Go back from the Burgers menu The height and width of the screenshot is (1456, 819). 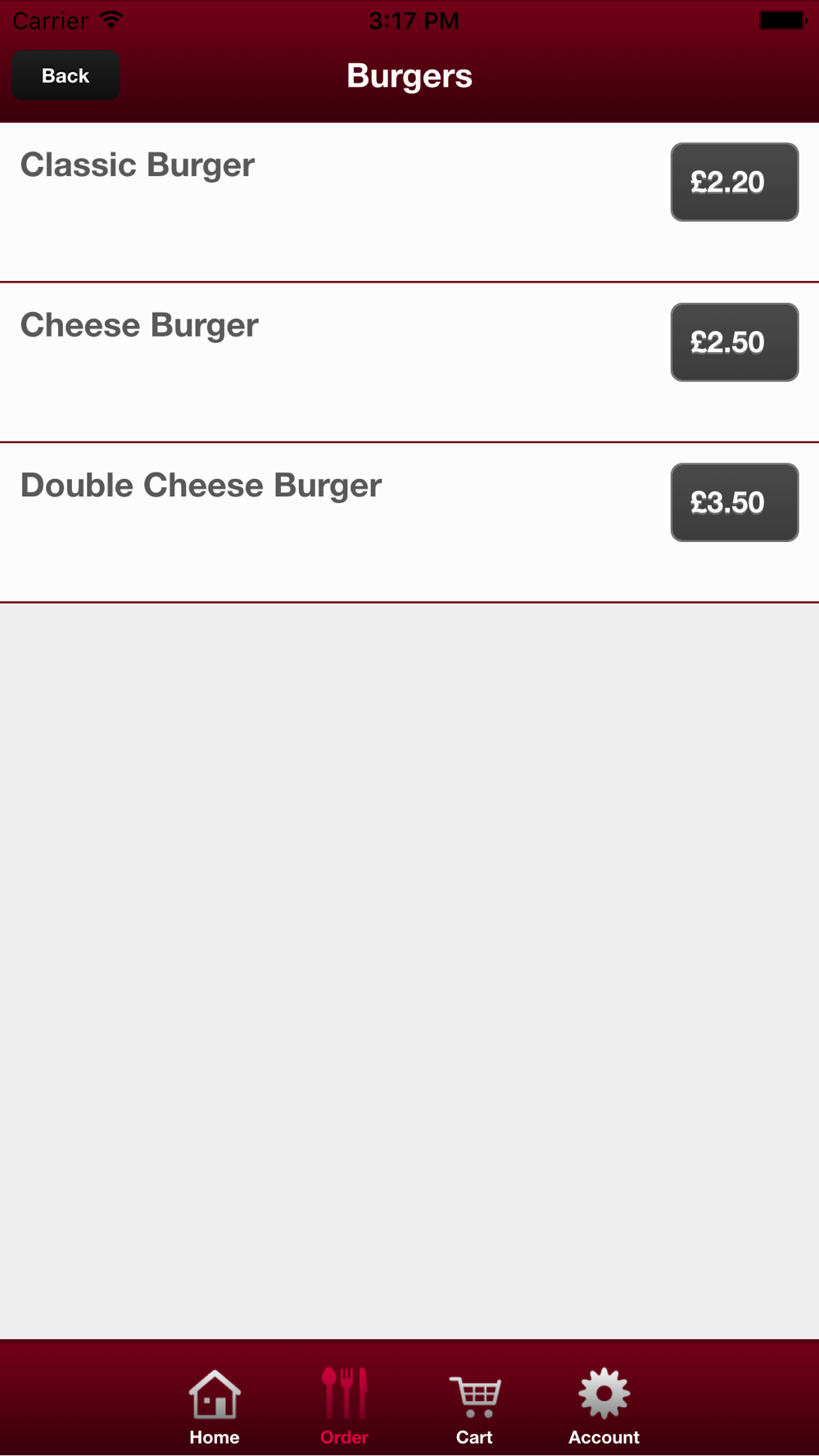(66, 75)
